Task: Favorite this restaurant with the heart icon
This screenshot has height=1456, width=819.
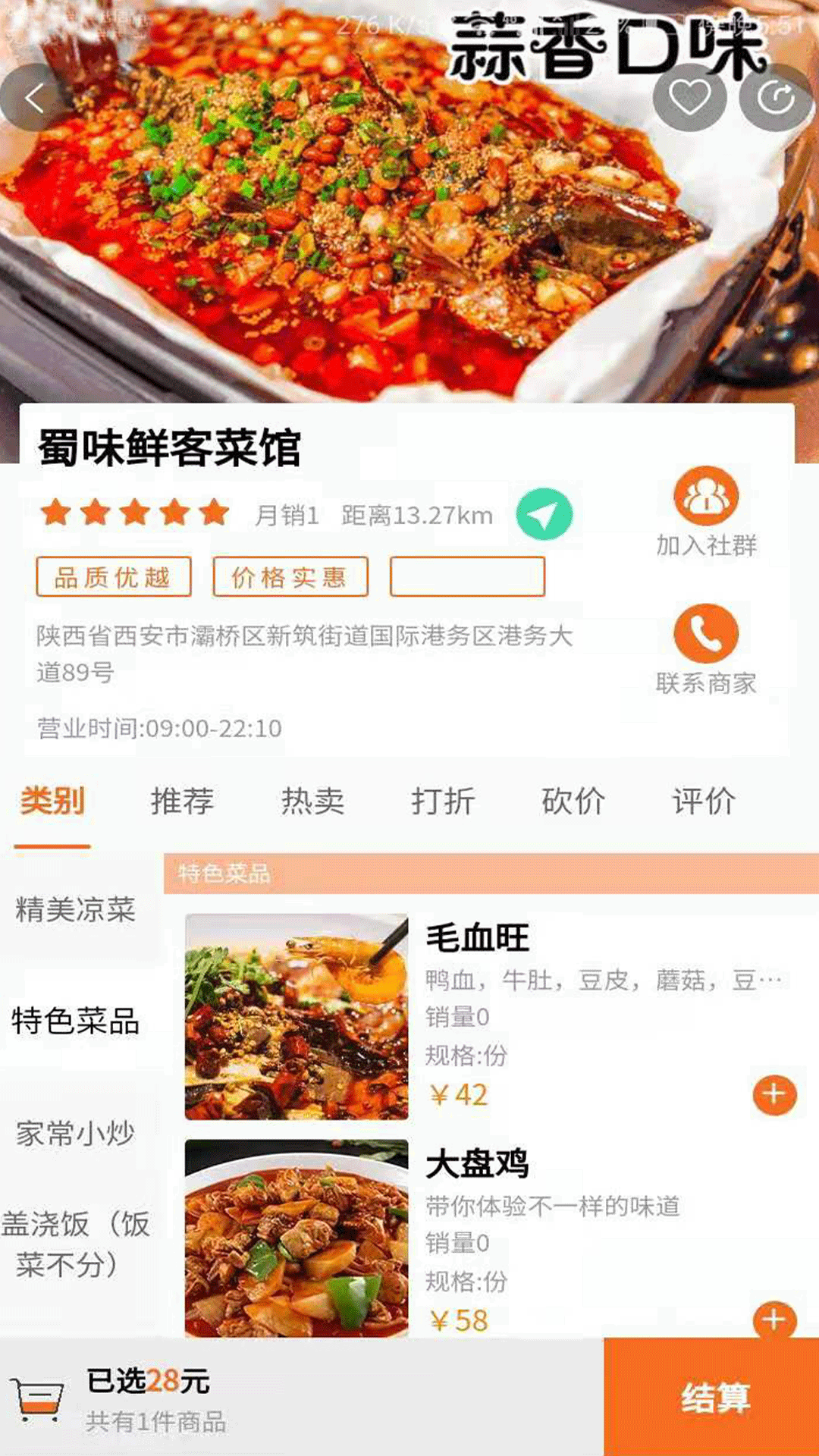Action: coord(689,98)
